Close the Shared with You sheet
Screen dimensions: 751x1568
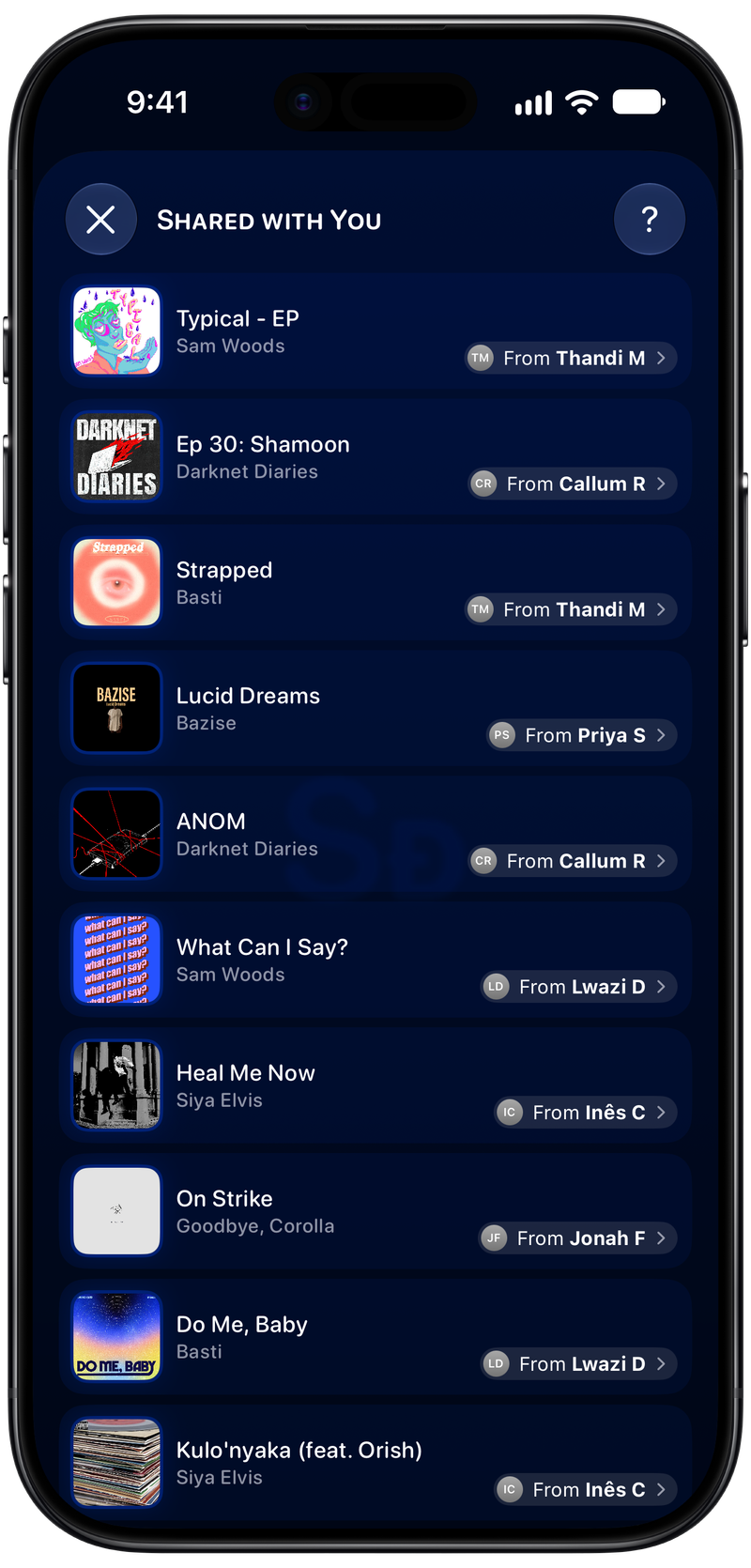tap(100, 220)
